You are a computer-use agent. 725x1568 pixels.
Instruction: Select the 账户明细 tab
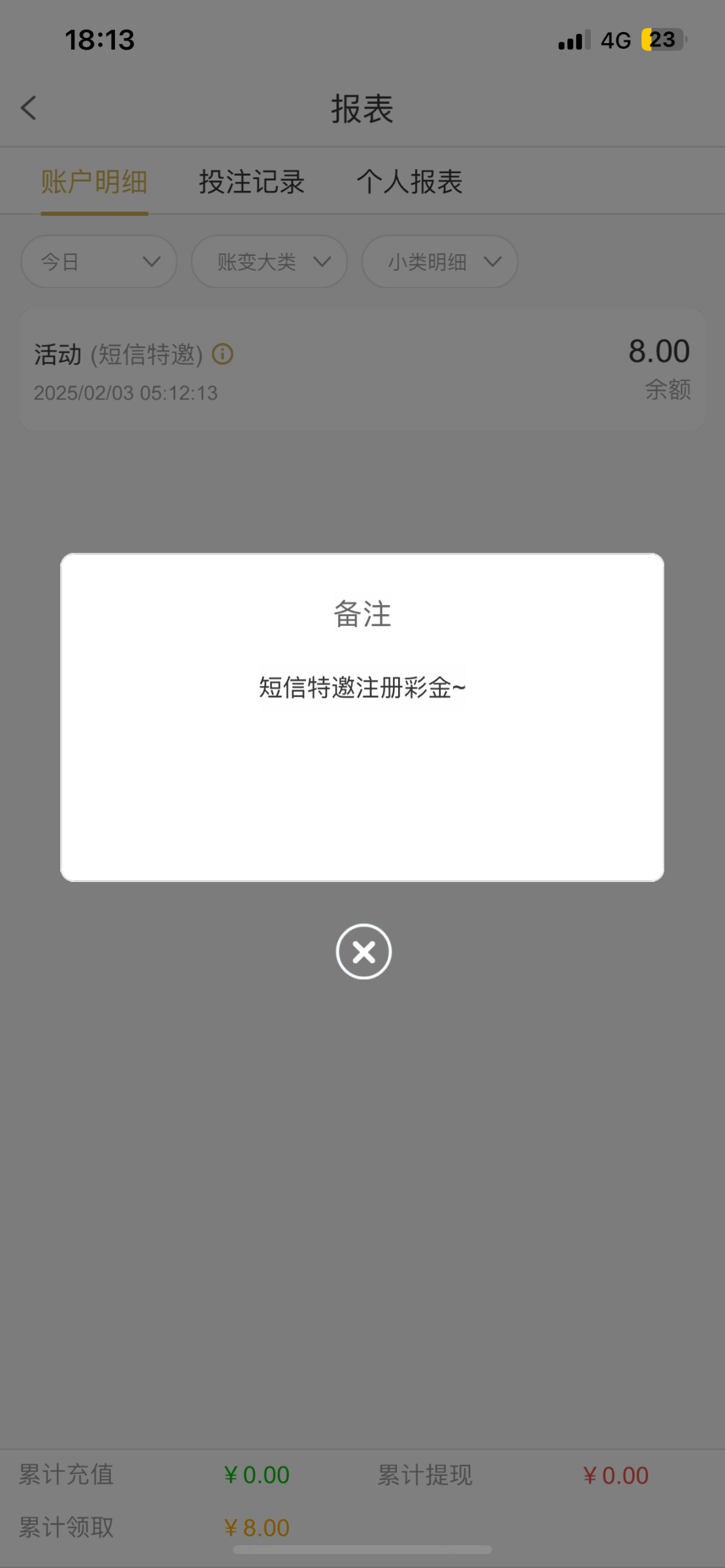coord(94,182)
